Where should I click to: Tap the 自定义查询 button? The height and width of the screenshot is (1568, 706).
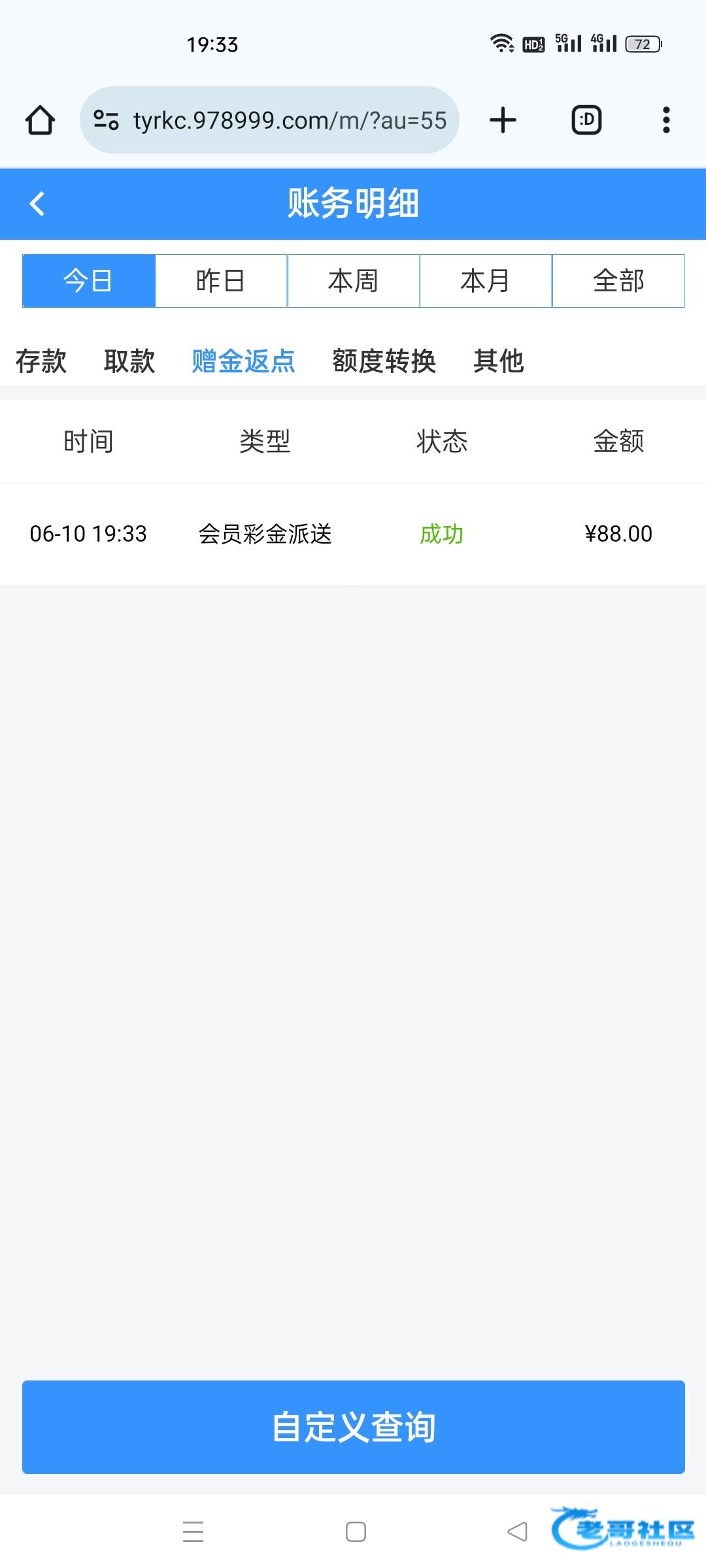coord(354,1427)
